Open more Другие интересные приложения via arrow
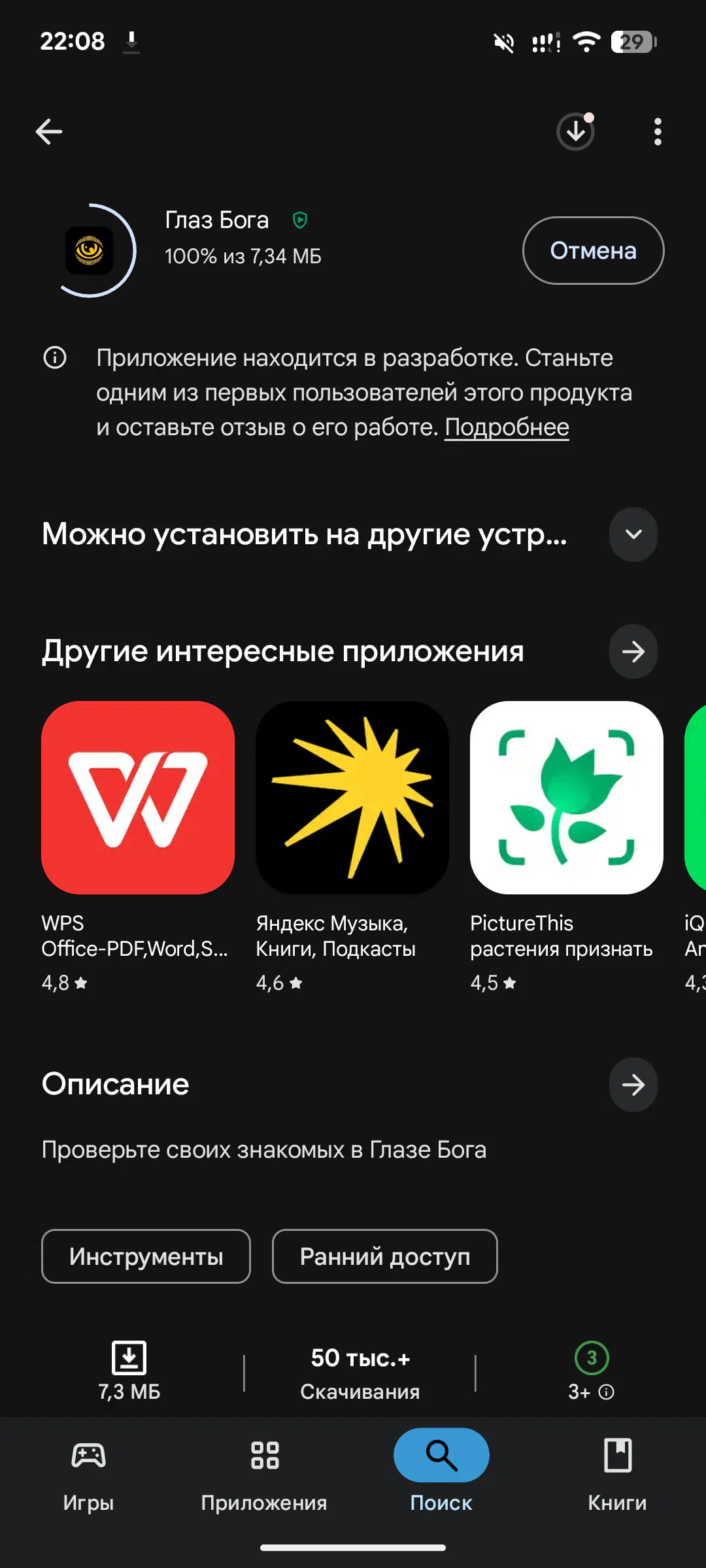The image size is (706, 1568). coord(633,651)
